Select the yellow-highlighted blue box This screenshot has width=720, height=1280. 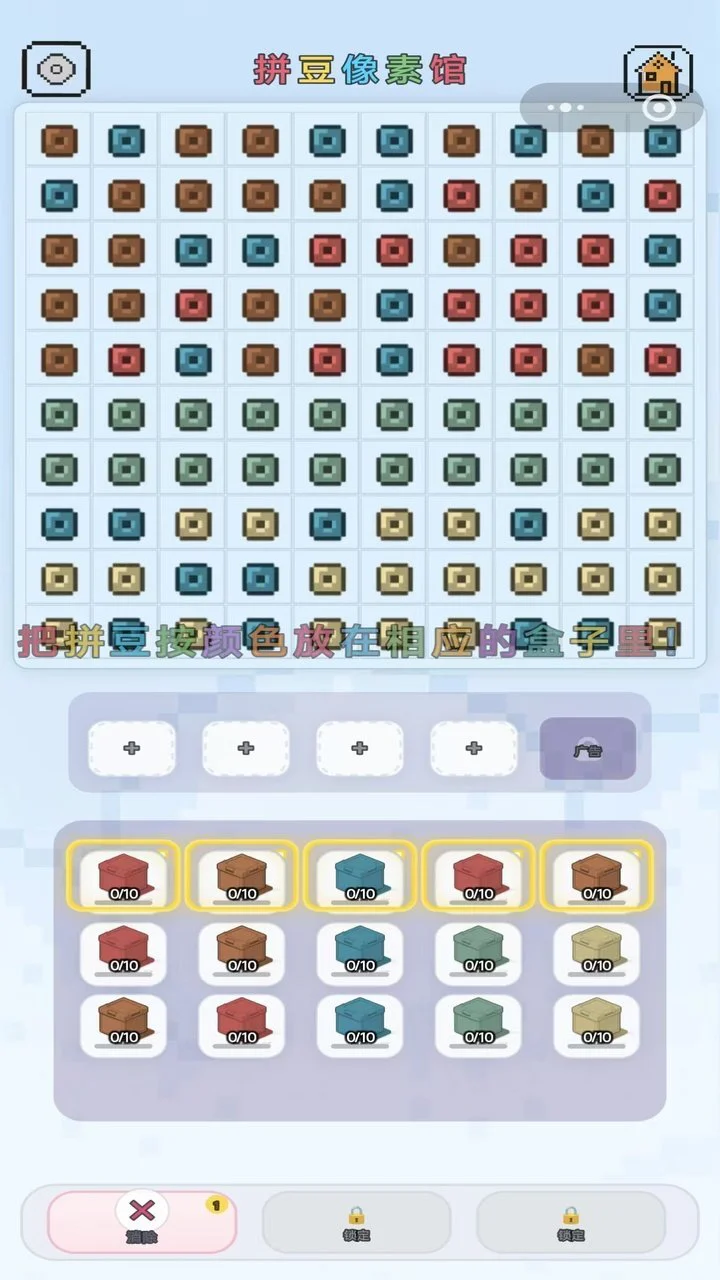pyautogui.click(x=360, y=875)
